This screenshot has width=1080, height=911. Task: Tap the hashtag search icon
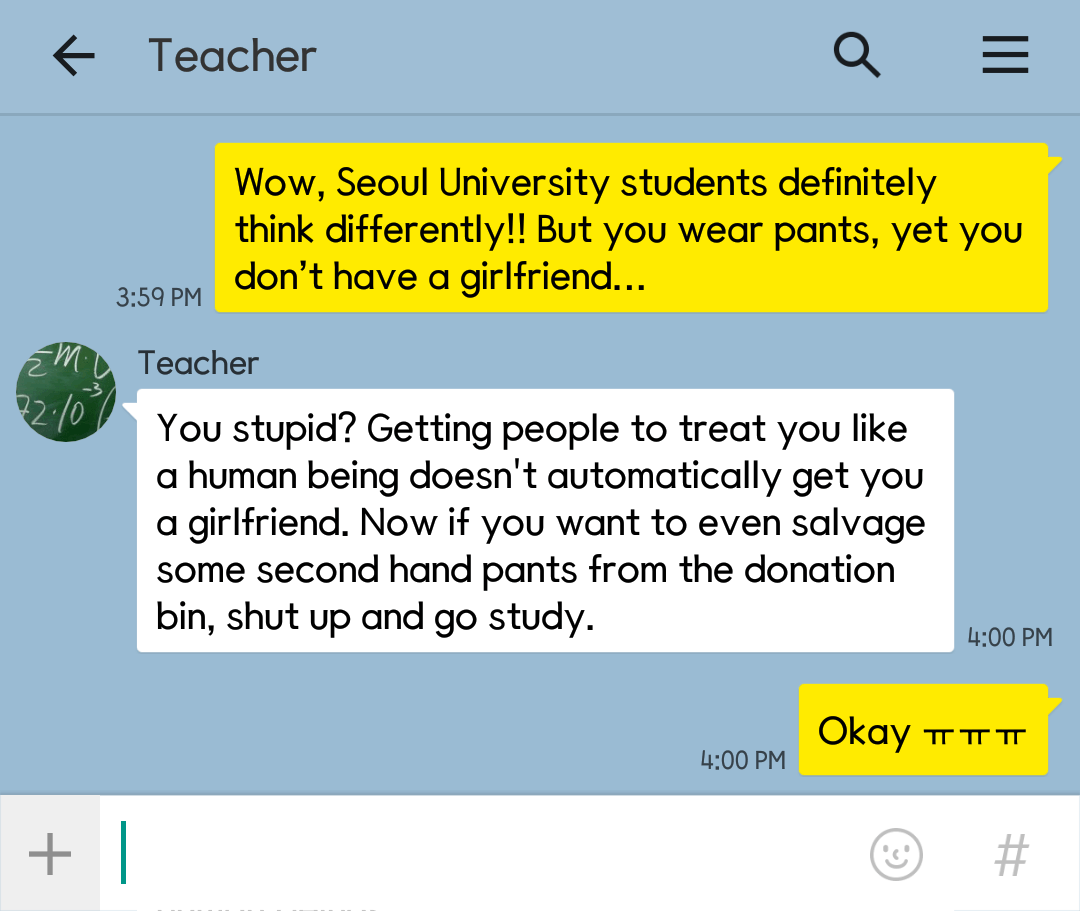[x=1012, y=854]
